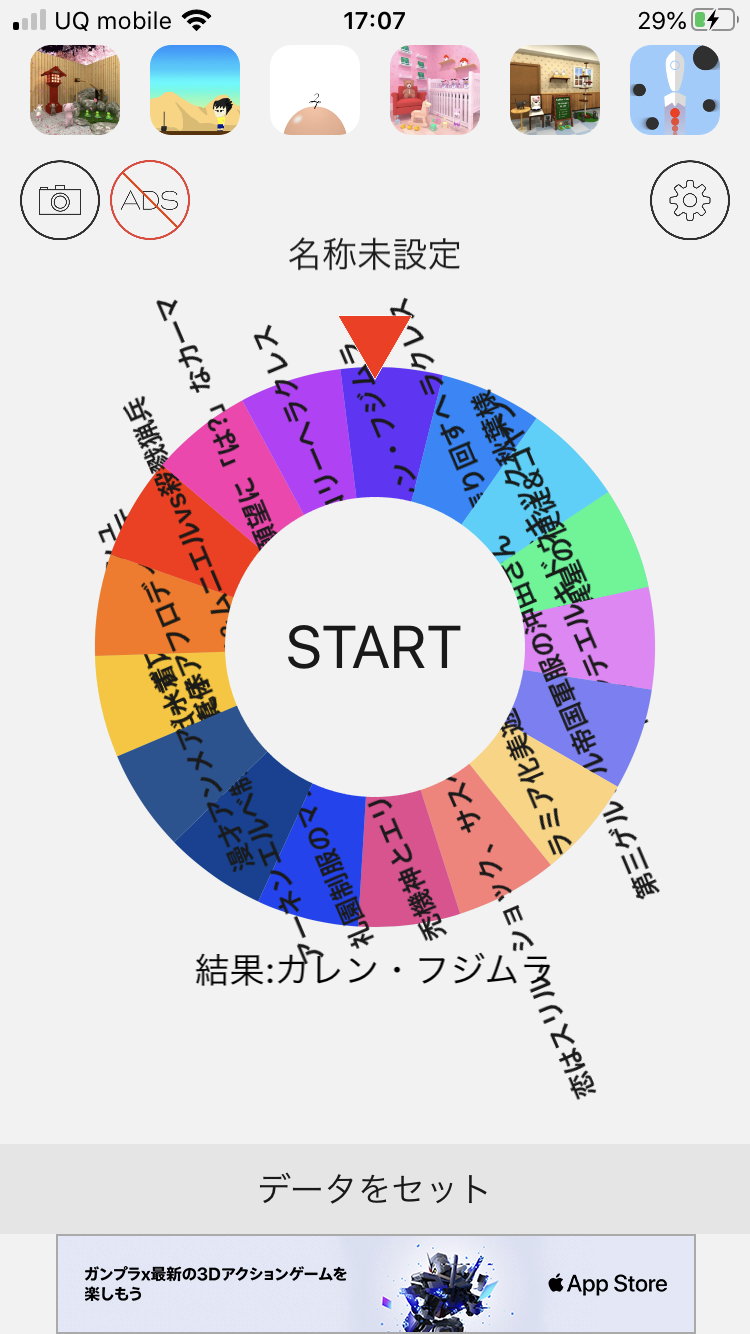Image resolution: width=750 pixels, height=1334 pixels.
Task: Open the white icon with single hair
Action: click(x=315, y=90)
